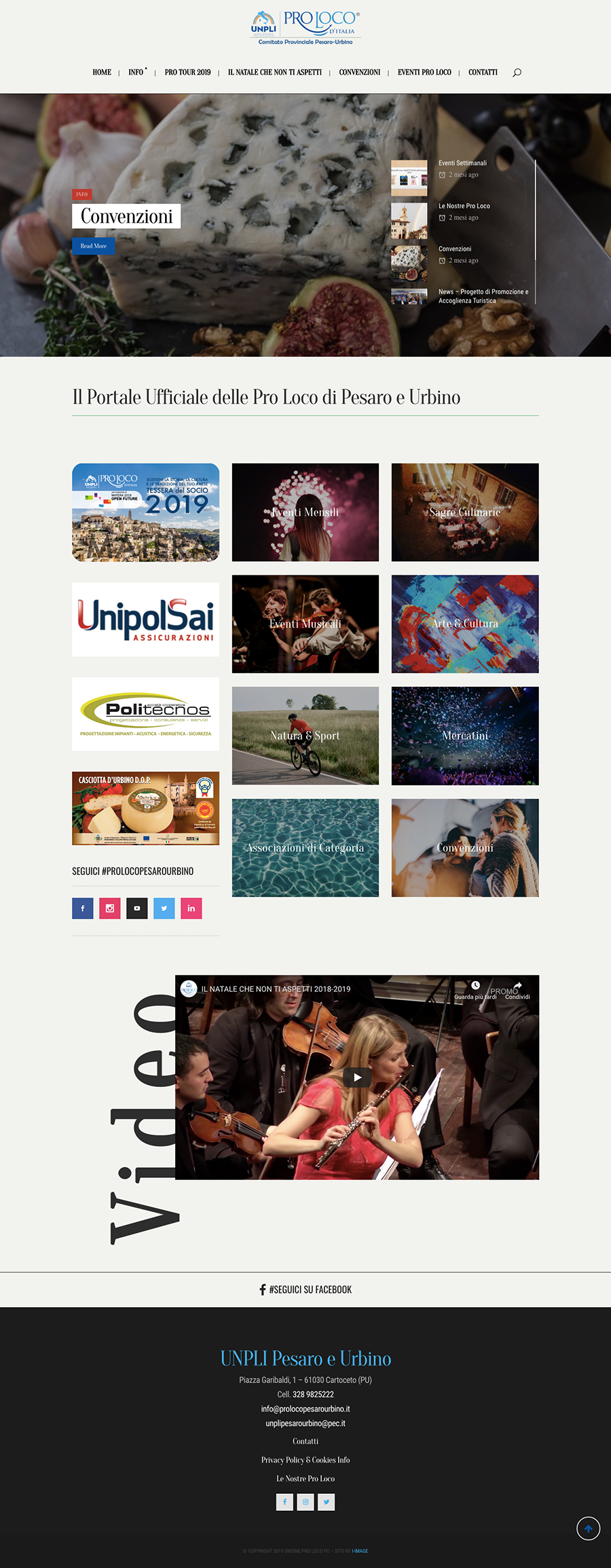Open the Eventi Mensili tile
This screenshot has width=611, height=1568.
click(305, 512)
